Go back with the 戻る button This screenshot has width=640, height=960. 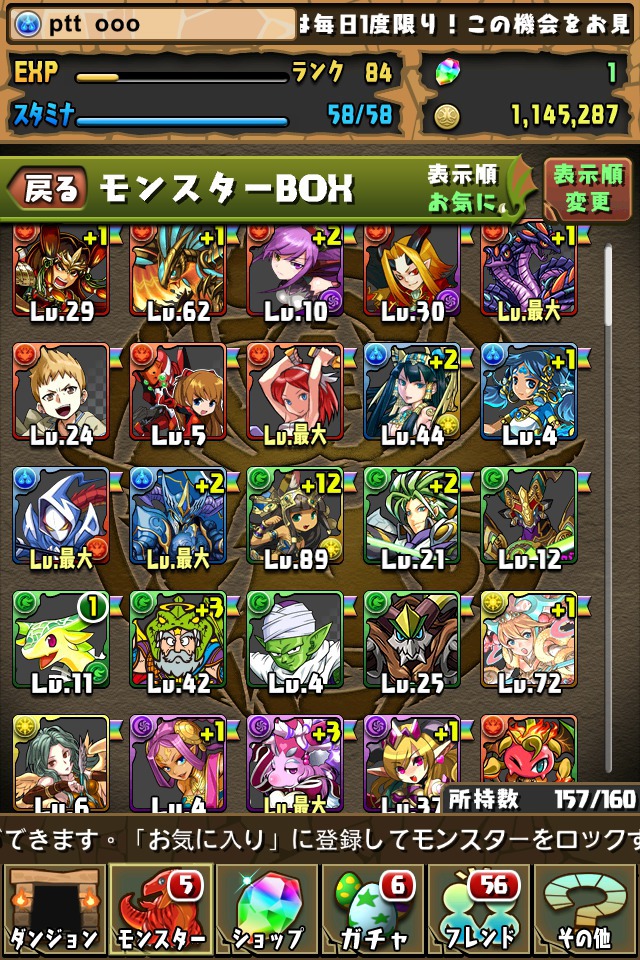(x=50, y=188)
